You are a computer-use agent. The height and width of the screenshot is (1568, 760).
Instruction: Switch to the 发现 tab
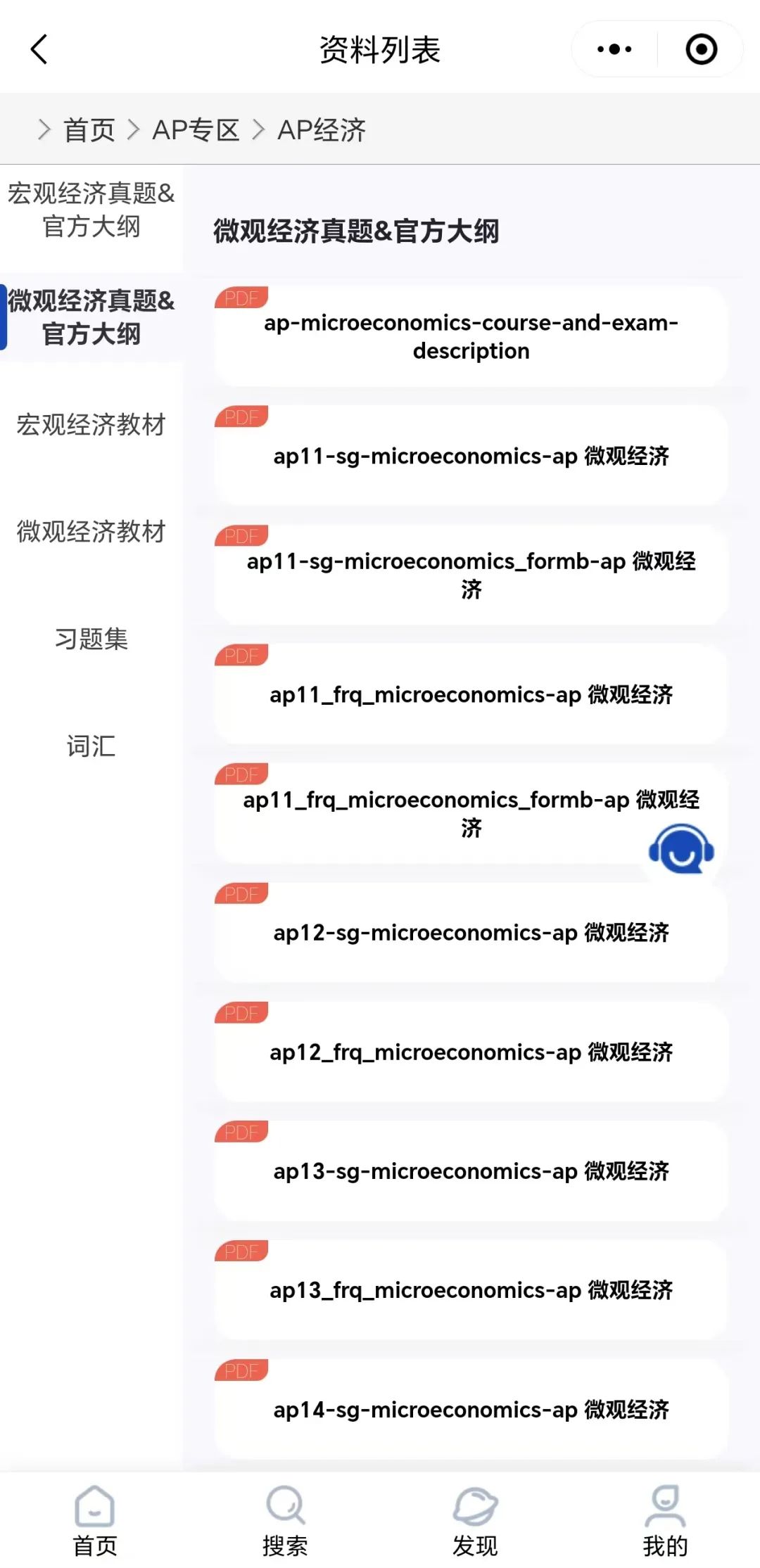[475, 1521]
